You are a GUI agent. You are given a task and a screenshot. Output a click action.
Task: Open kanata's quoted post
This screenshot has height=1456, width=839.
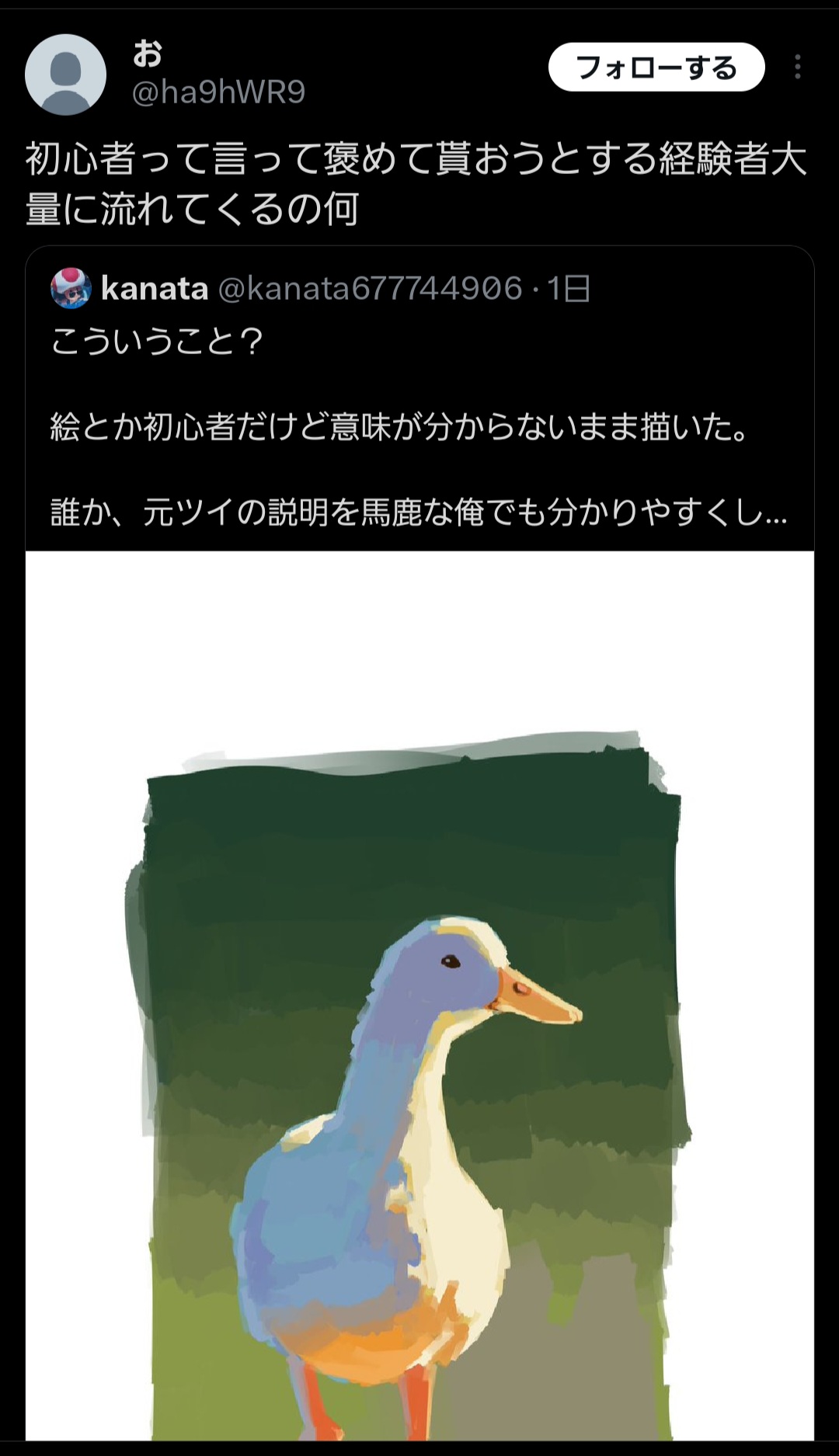(x=418, y=426)
